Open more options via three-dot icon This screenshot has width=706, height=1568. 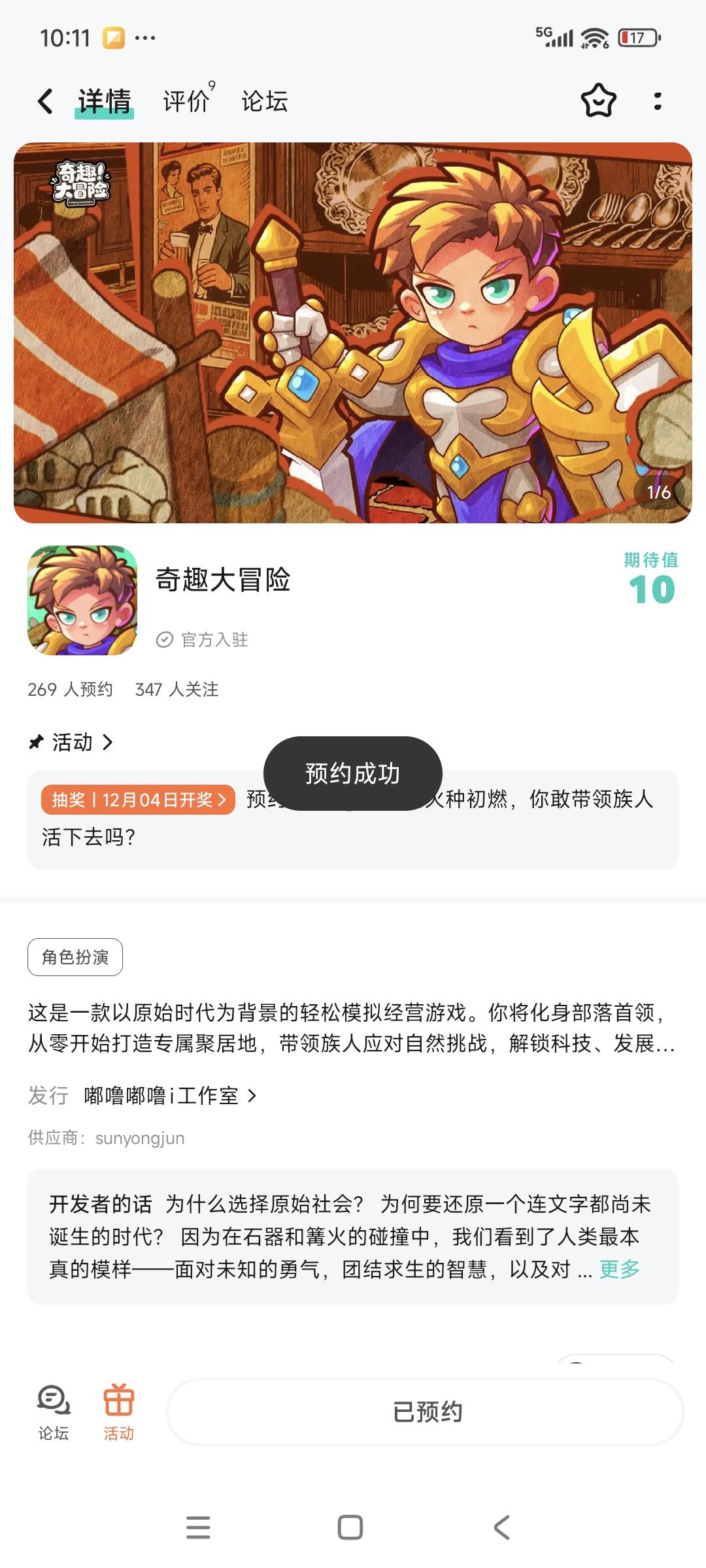(658, 101)
